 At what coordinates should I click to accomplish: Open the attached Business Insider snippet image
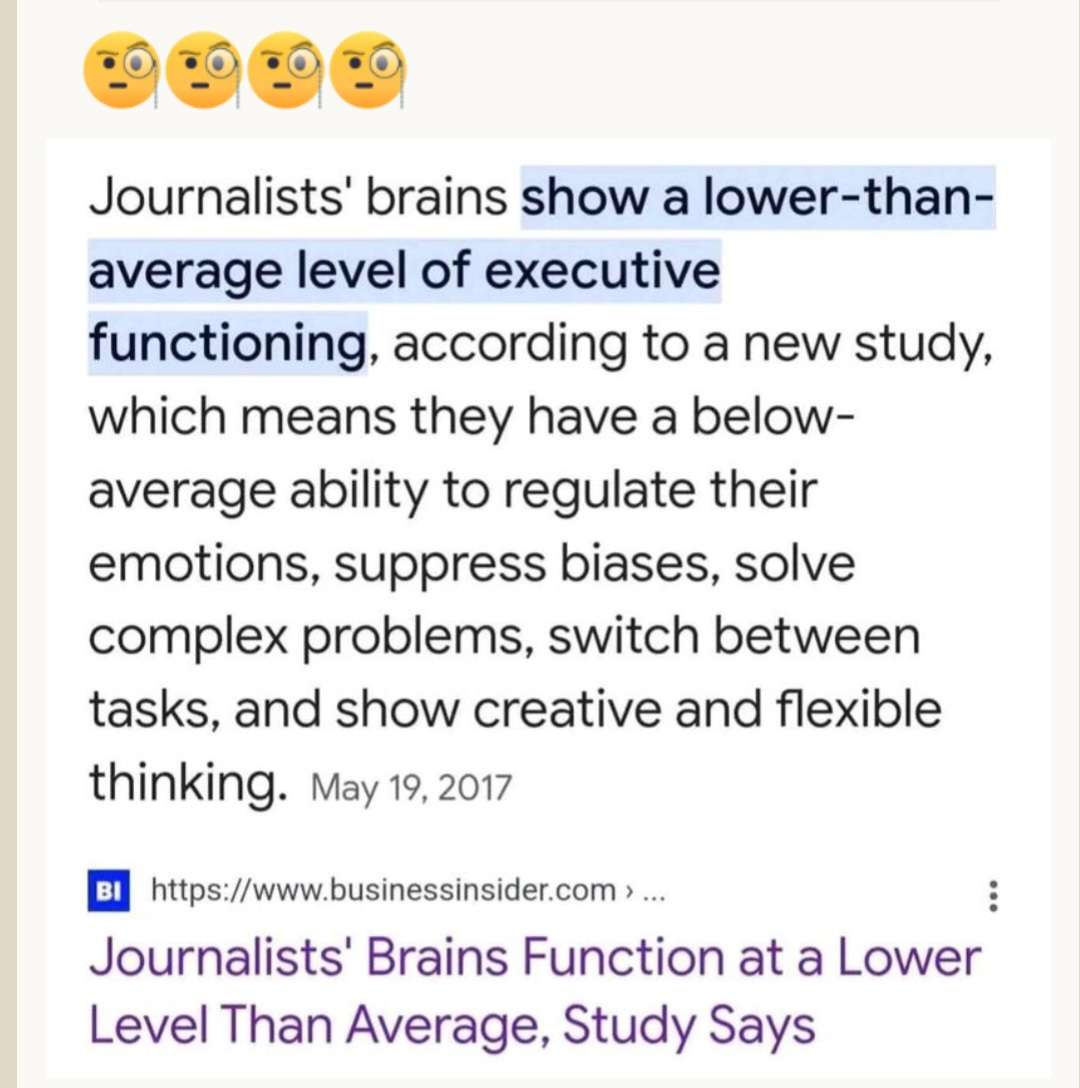point(548,608)
